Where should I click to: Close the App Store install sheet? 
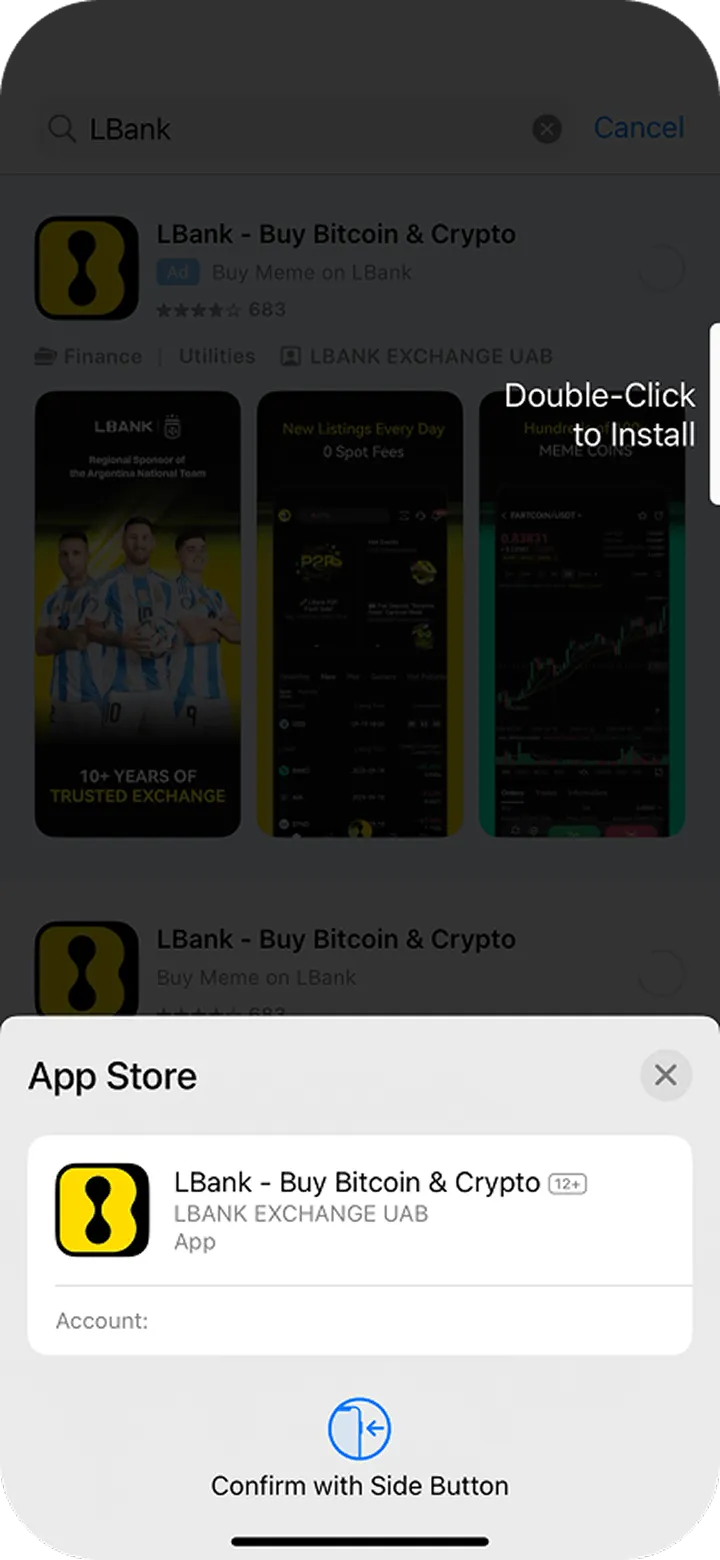[x=665, y=1075]
